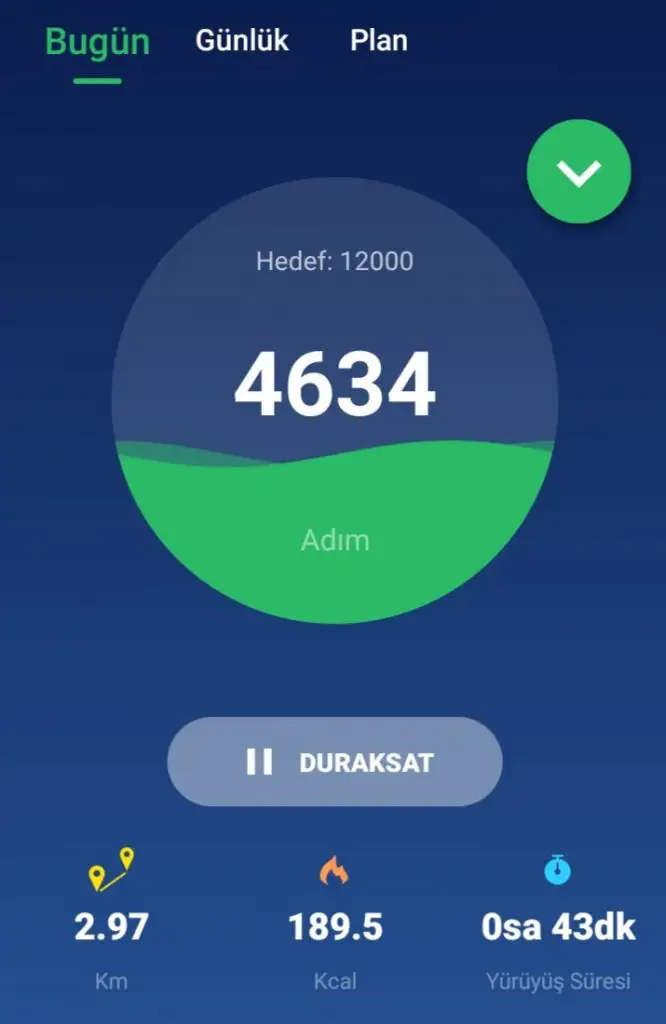Switch to the Bugün tab
The height and width of the screenshot is (1024, 666).
click(x=97, y=42)
